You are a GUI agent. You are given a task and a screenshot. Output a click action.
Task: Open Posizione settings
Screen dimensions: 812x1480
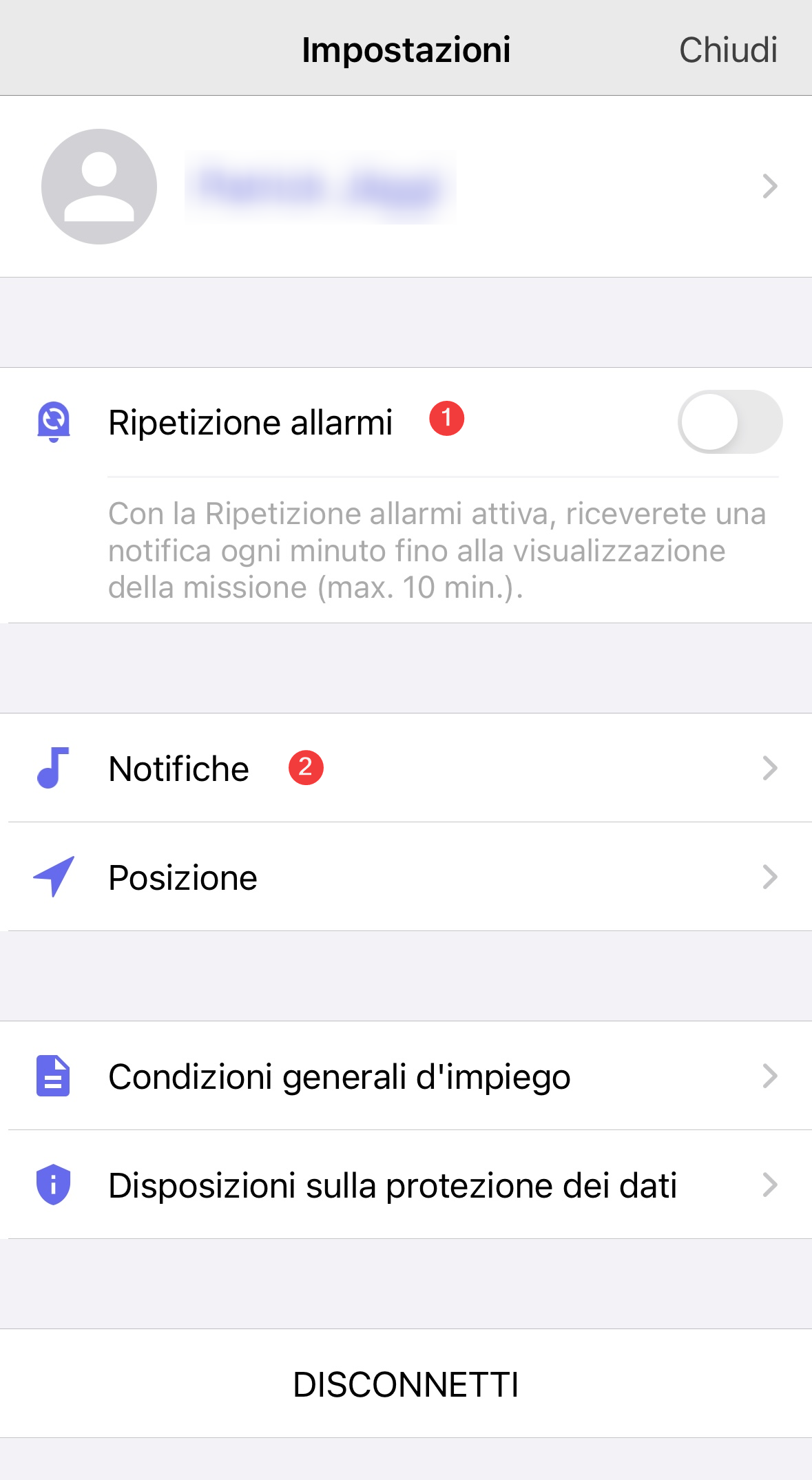pyautogui.click(x=406, y=877)
